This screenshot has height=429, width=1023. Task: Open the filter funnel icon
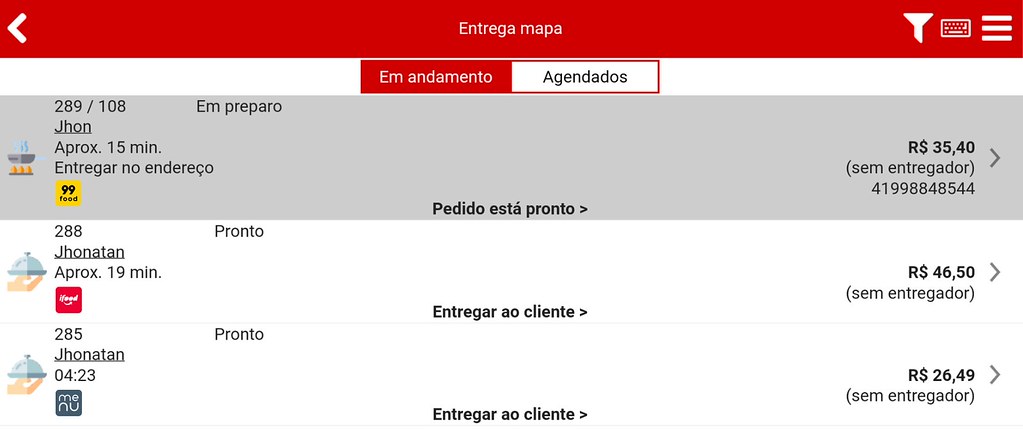click(x=917, y=28)
